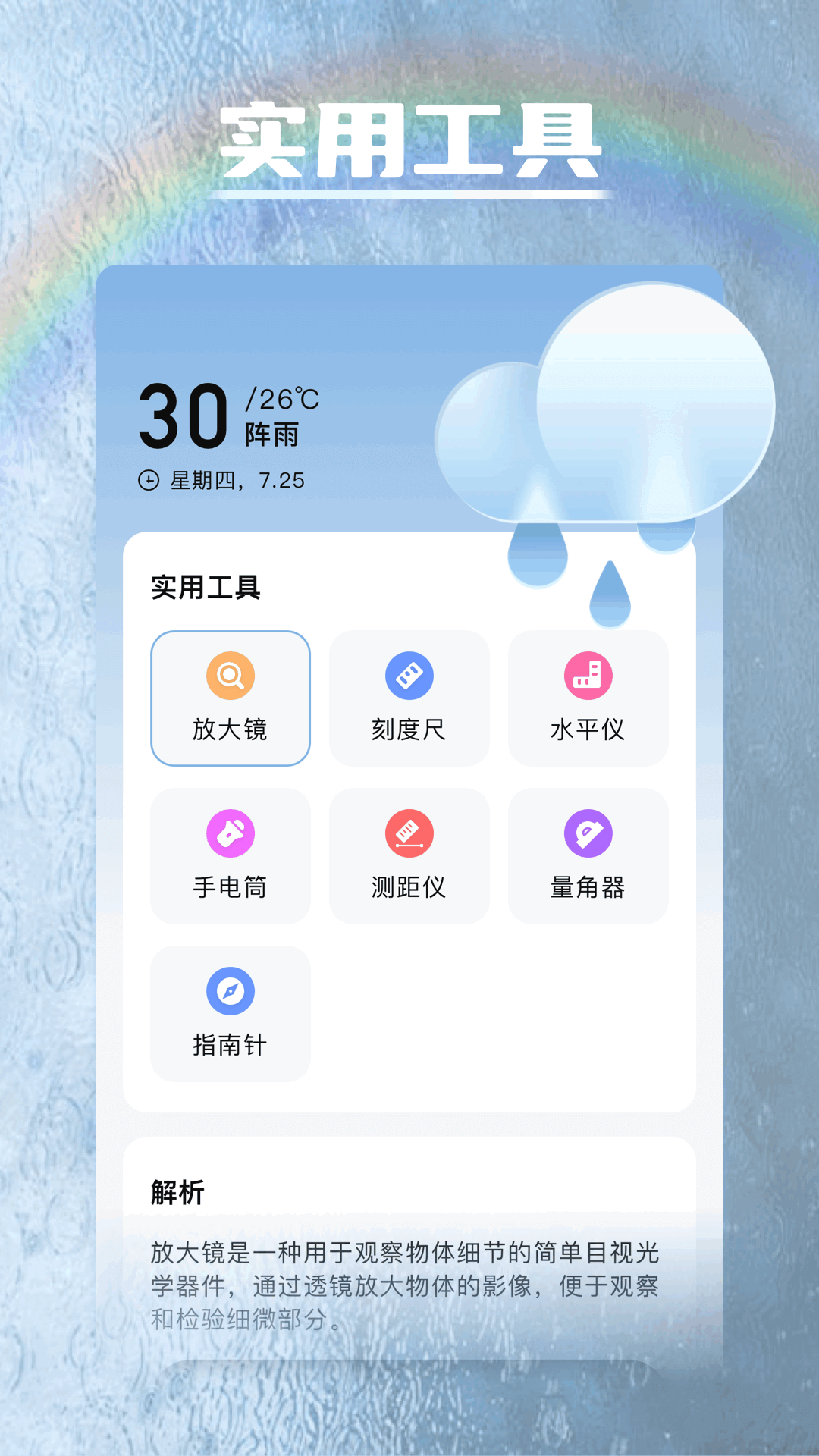
Task: Launch the 水平仪 level tool icon
Action: click(x=588, y=674)
